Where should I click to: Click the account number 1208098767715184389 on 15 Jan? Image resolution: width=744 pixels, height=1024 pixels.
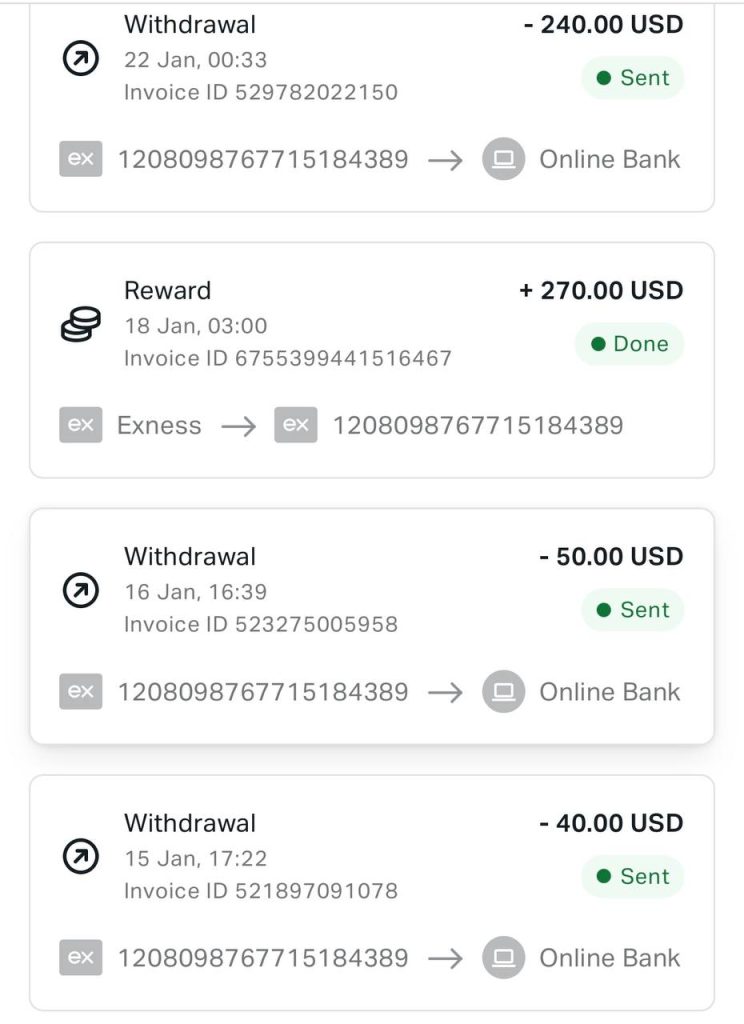(x=264, y=957)
